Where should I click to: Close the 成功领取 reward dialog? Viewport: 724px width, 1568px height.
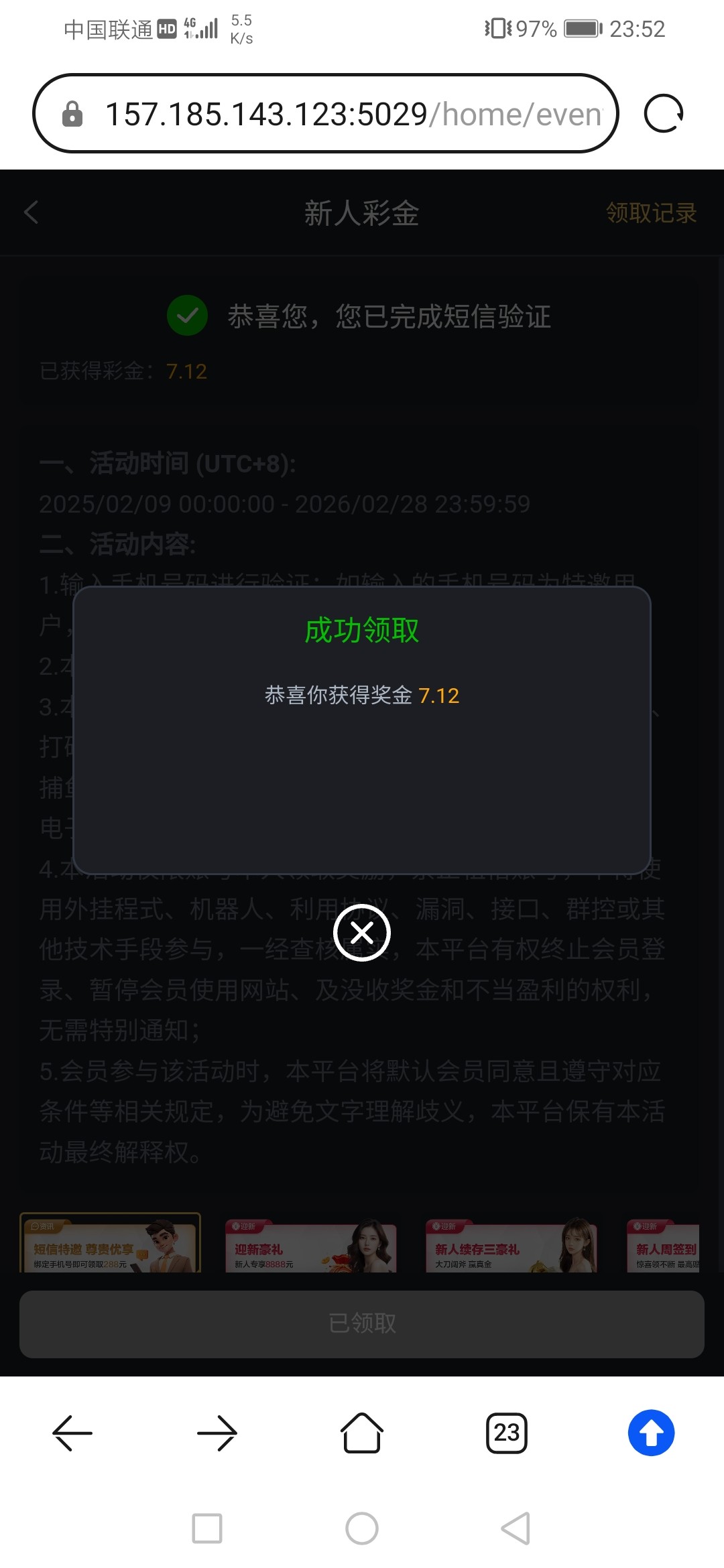(x=362, y=932)
